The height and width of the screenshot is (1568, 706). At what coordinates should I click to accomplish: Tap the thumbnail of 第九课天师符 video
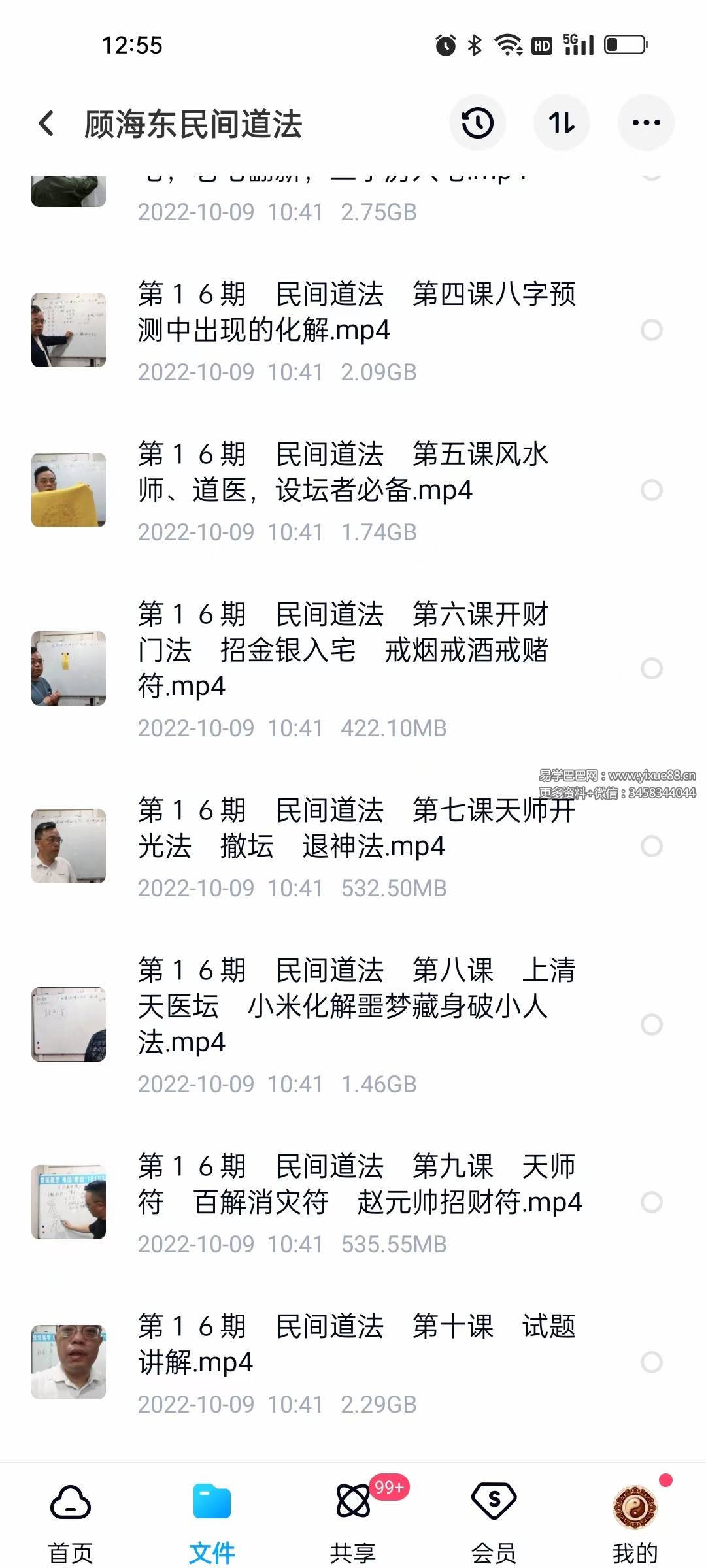tap(69, 1202)
